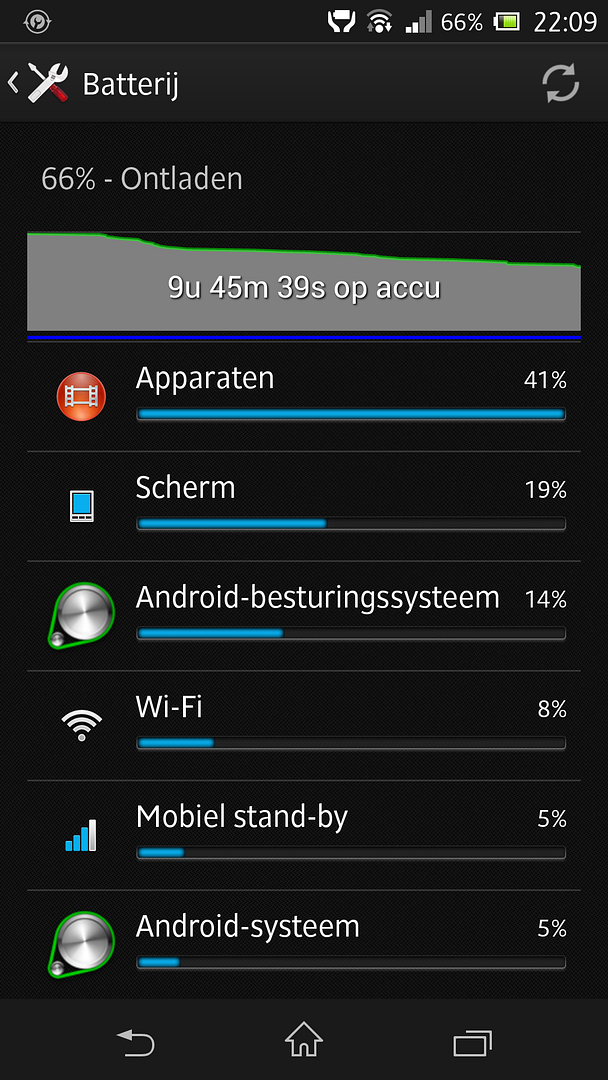
Task: Open the Android-besturingssysteem usage entry
Action: (x=304, y=616)
